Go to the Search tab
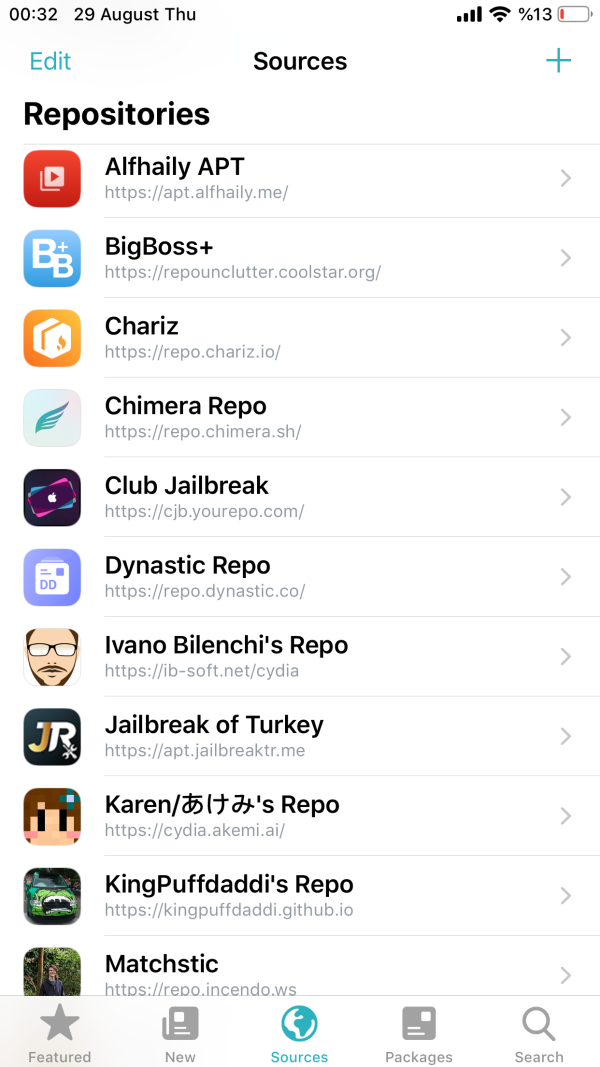Image resolution: width=600 pixels, height=1067 pixels. [x=538, y=1034]
